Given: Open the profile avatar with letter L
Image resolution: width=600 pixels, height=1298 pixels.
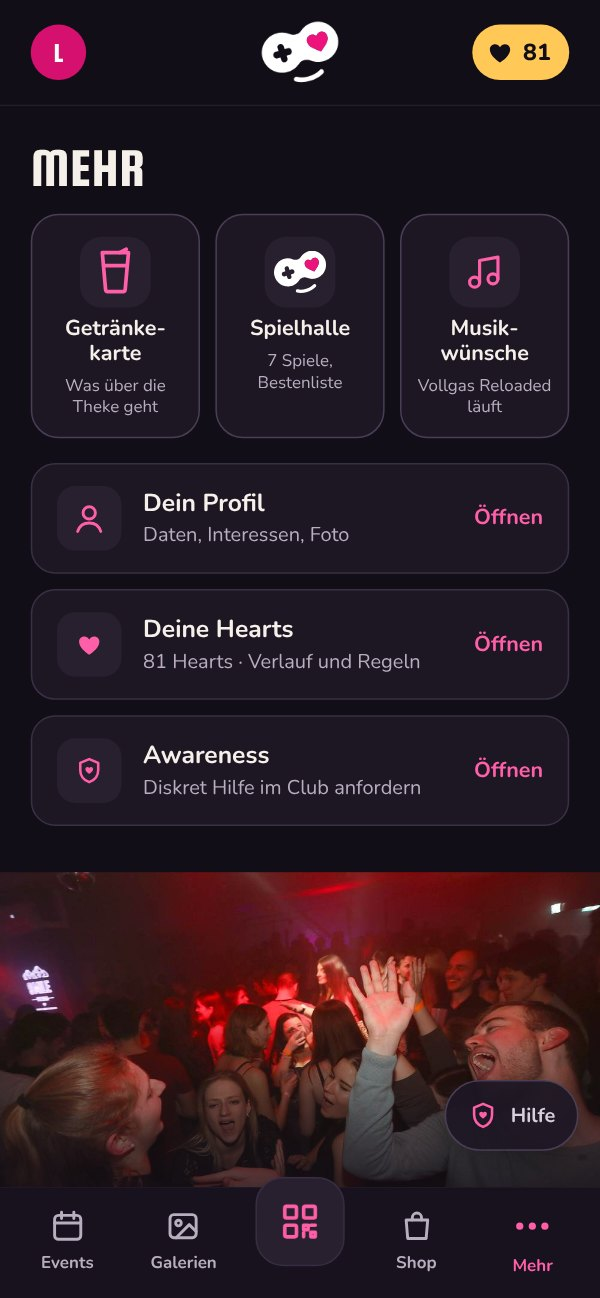Looking at the screenshot, I should click(x=58, y=52).
